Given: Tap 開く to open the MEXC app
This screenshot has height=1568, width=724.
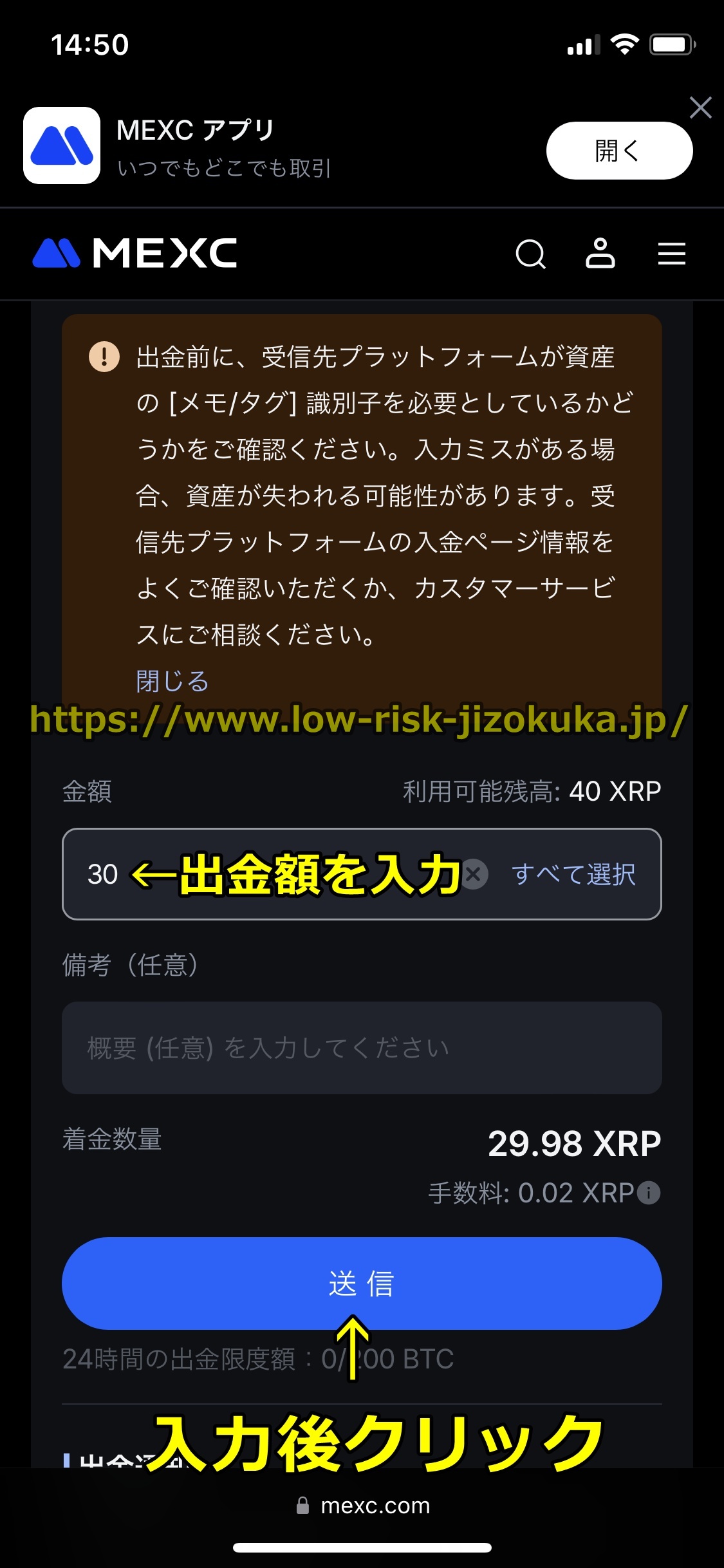Looking at the screenshot, I should click(619, 151).
